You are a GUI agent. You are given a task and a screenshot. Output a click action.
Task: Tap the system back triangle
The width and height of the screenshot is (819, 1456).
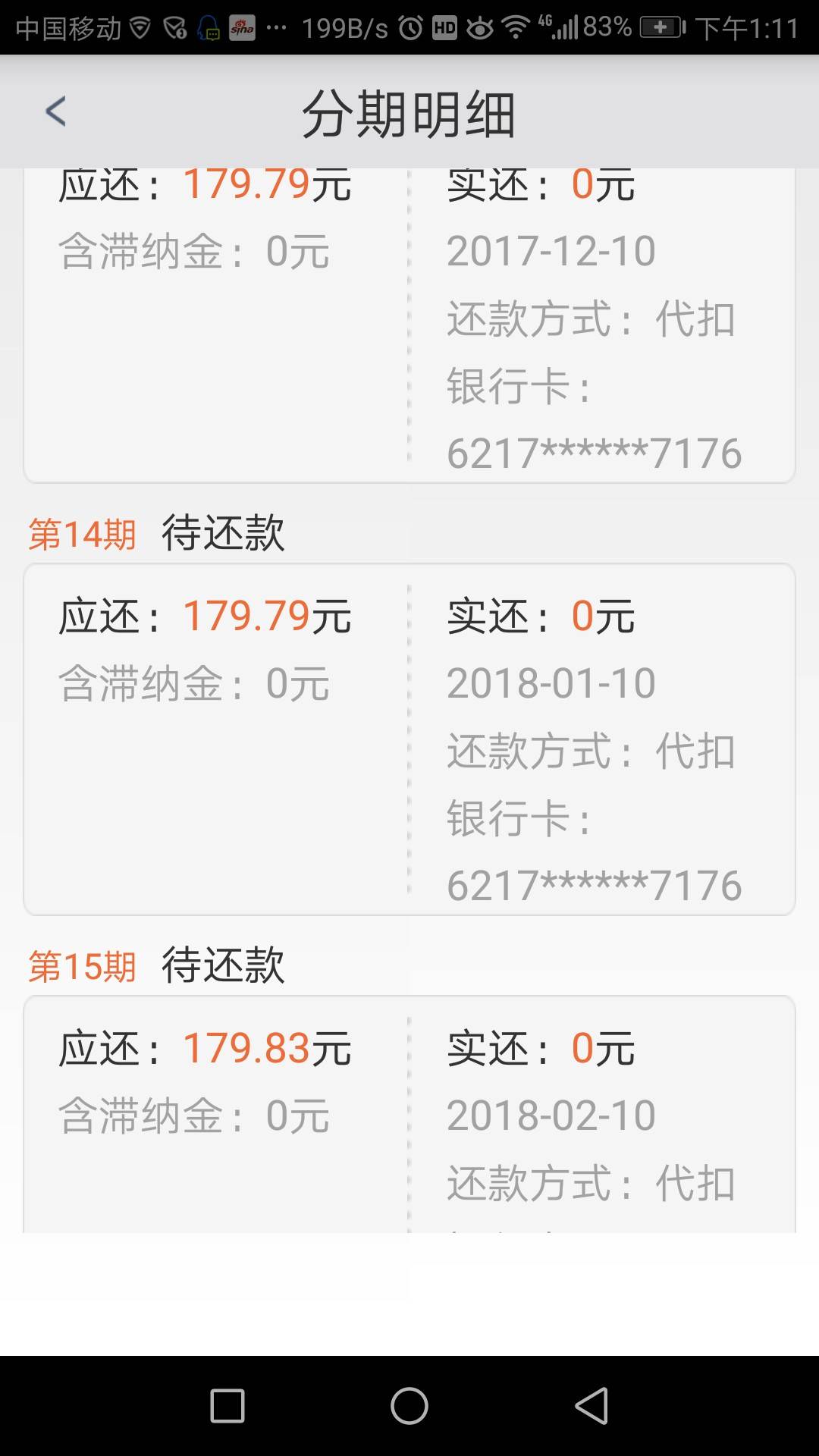click(x=591, y=1406)
